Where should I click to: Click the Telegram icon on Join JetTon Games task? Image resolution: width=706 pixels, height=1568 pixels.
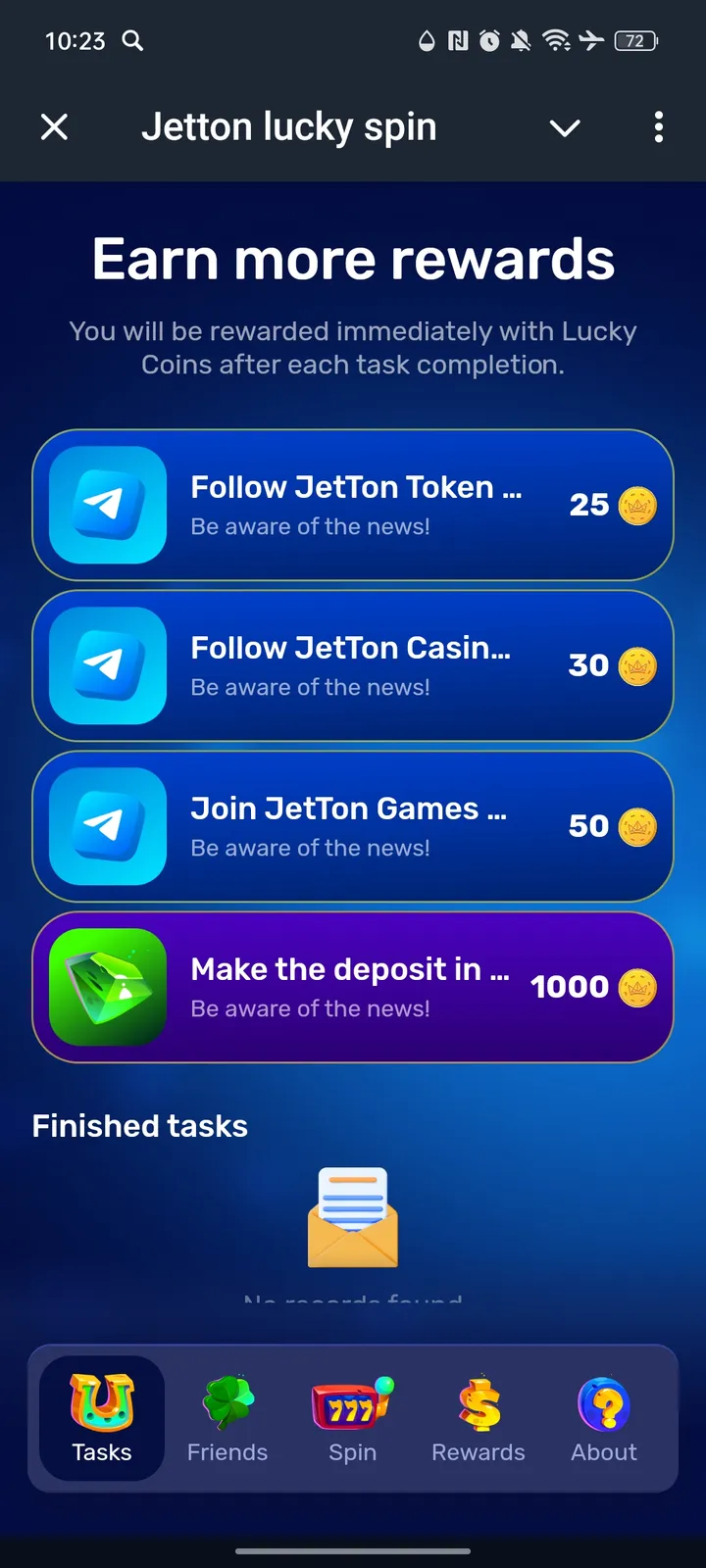(107, 826)
